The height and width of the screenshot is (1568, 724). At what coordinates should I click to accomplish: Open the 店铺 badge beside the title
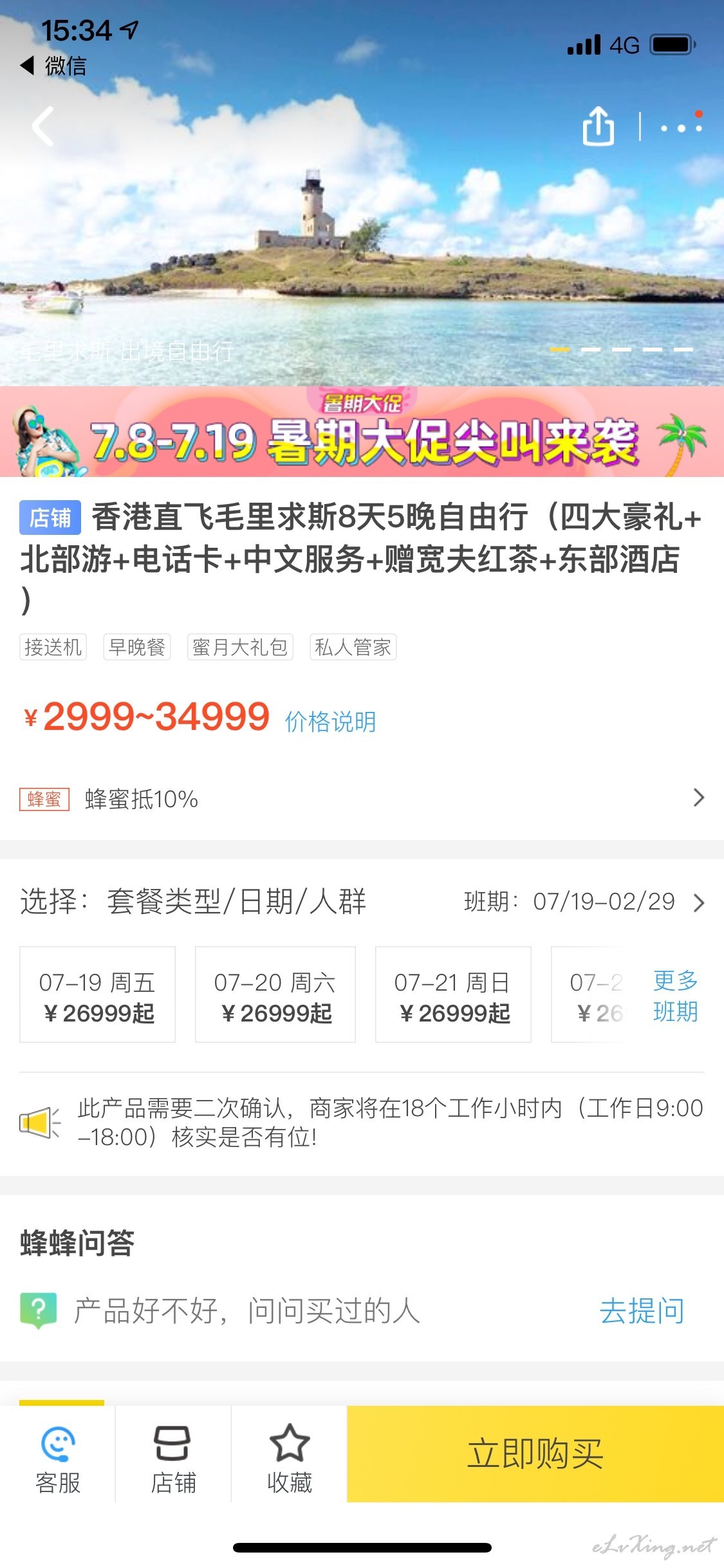pos(50,518)
